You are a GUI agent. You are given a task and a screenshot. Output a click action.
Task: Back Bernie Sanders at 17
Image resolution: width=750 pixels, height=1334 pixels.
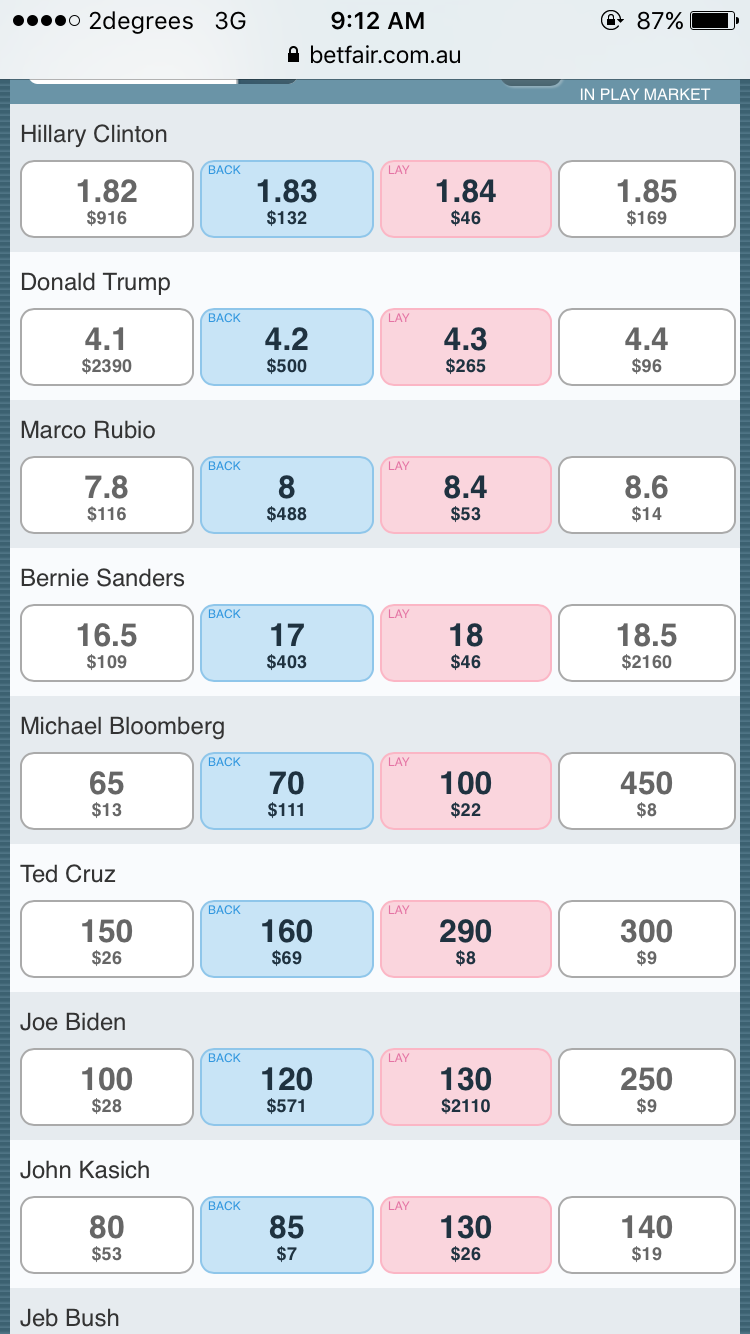coord(287,643)
